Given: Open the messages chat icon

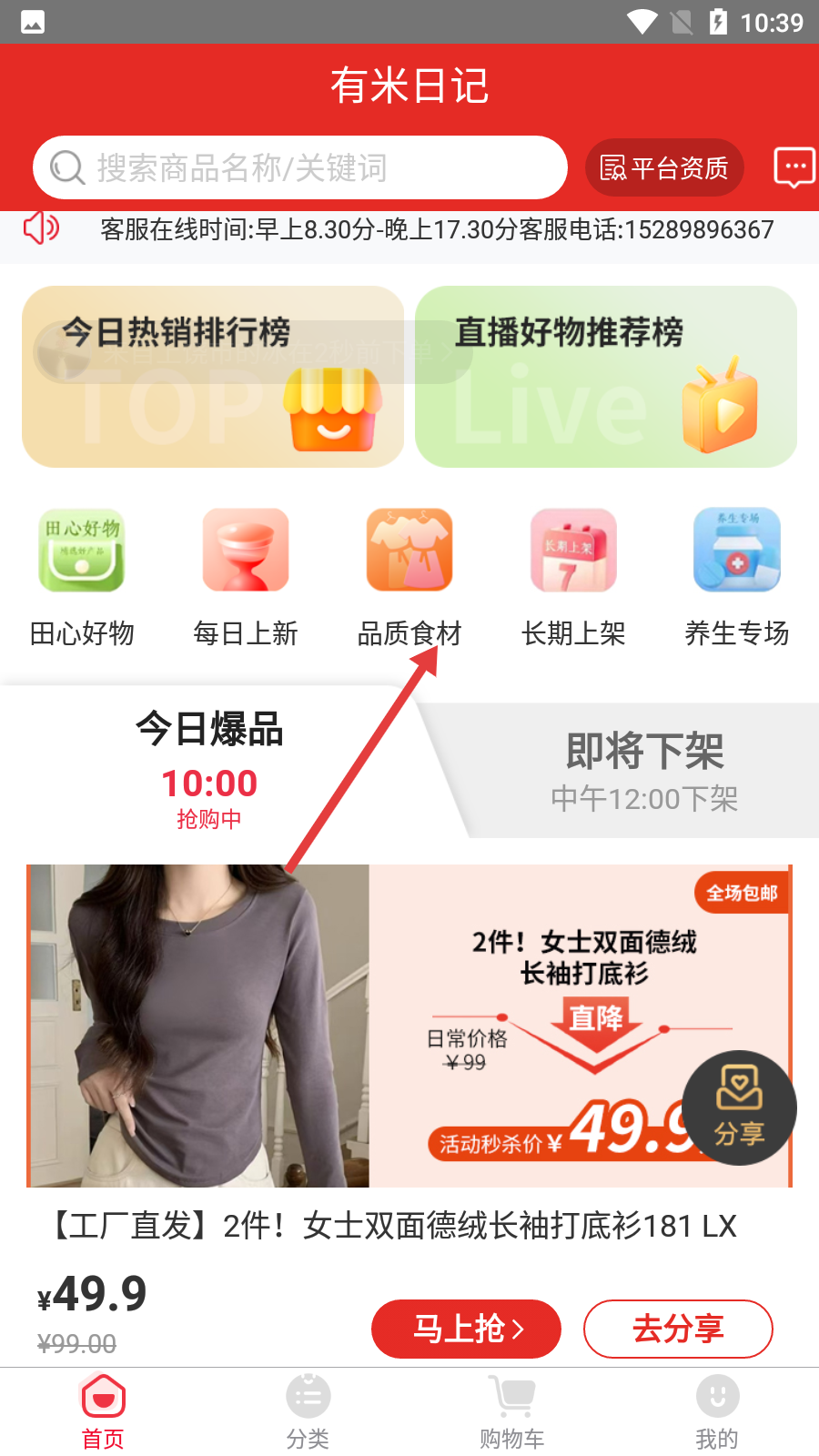Looking at the screenshot, I should [794, 167].
